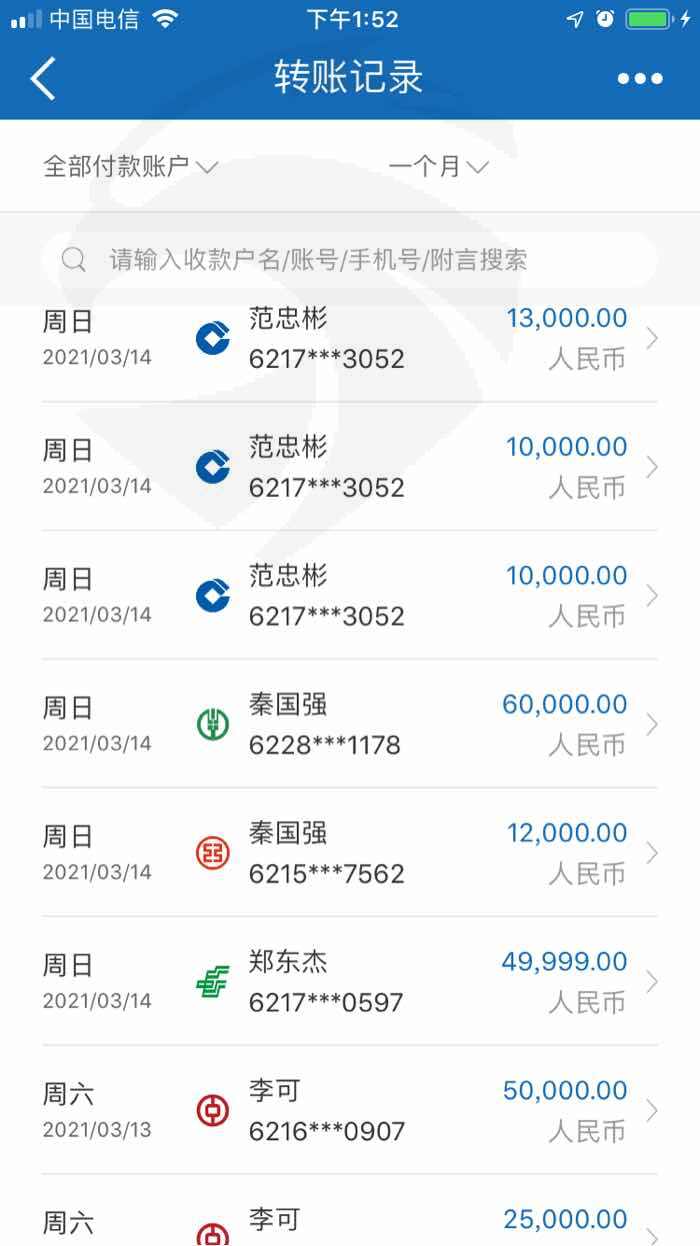700x1246 pixels.
Task: Open the 13,000.00 transfer to 范忠彬
Action: click(350, 339)
